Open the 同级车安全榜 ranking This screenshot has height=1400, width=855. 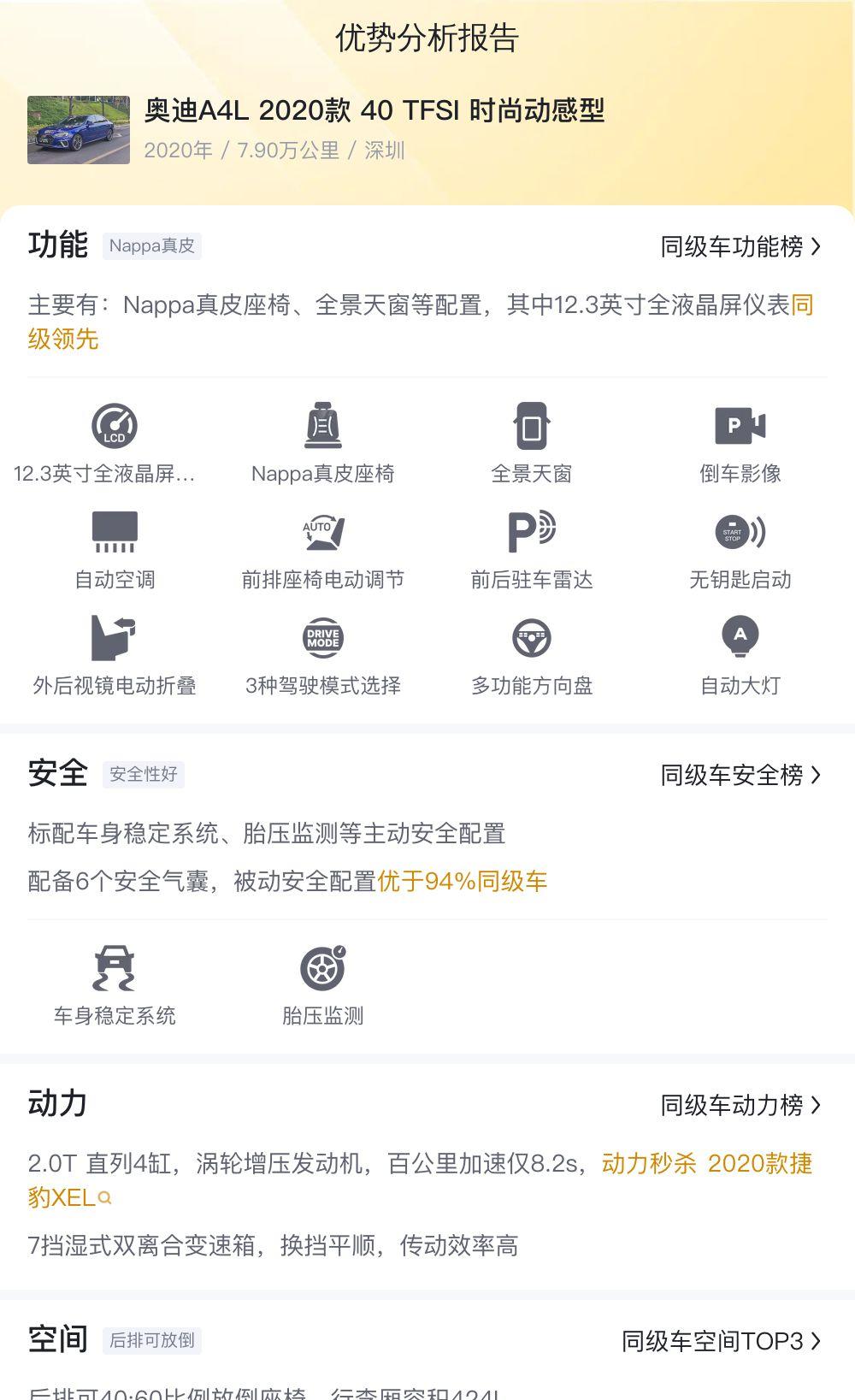740,775
